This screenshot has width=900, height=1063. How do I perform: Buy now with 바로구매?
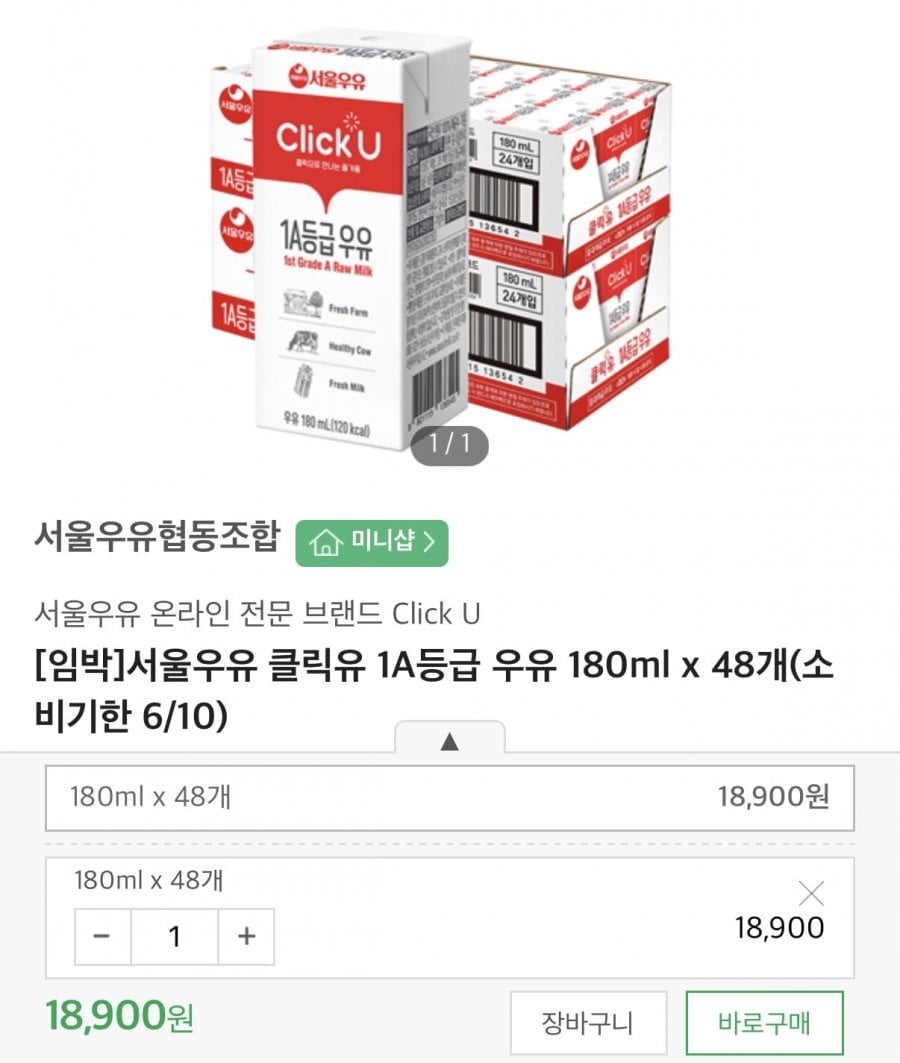[x=764, y=1023]
